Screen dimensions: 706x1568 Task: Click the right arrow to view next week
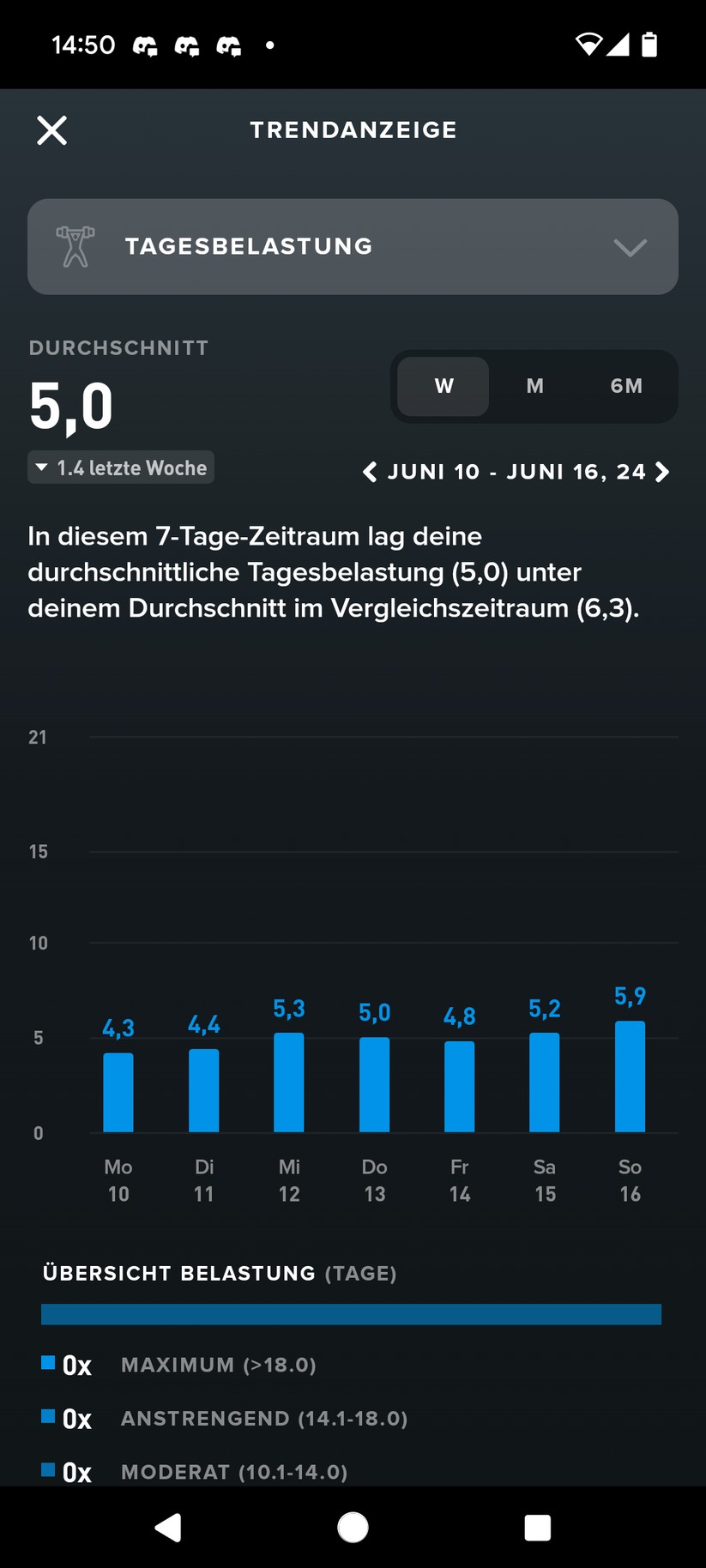click(662, 472)
